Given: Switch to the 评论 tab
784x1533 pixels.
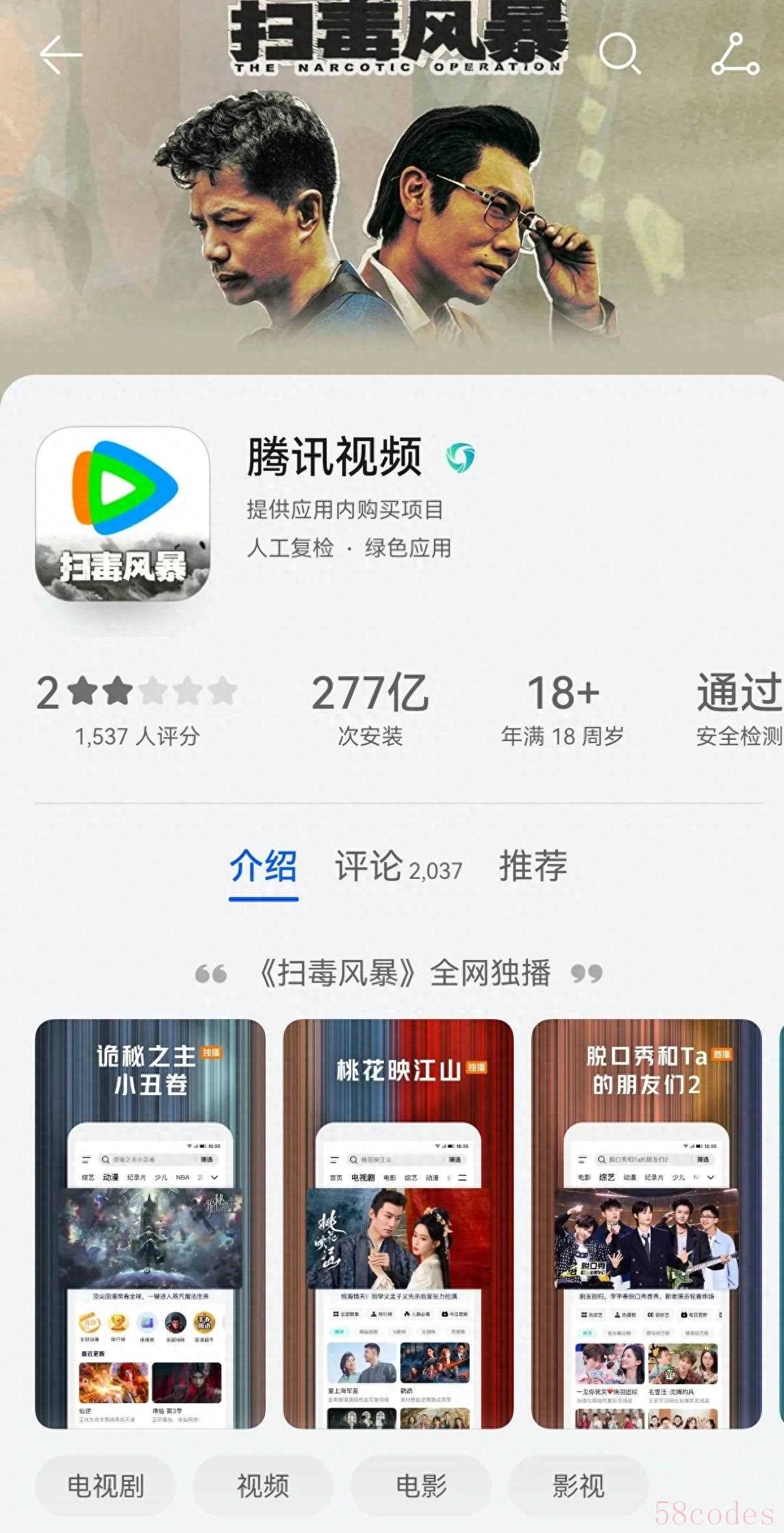Looking at the screenshot, I should click(398, 867).
